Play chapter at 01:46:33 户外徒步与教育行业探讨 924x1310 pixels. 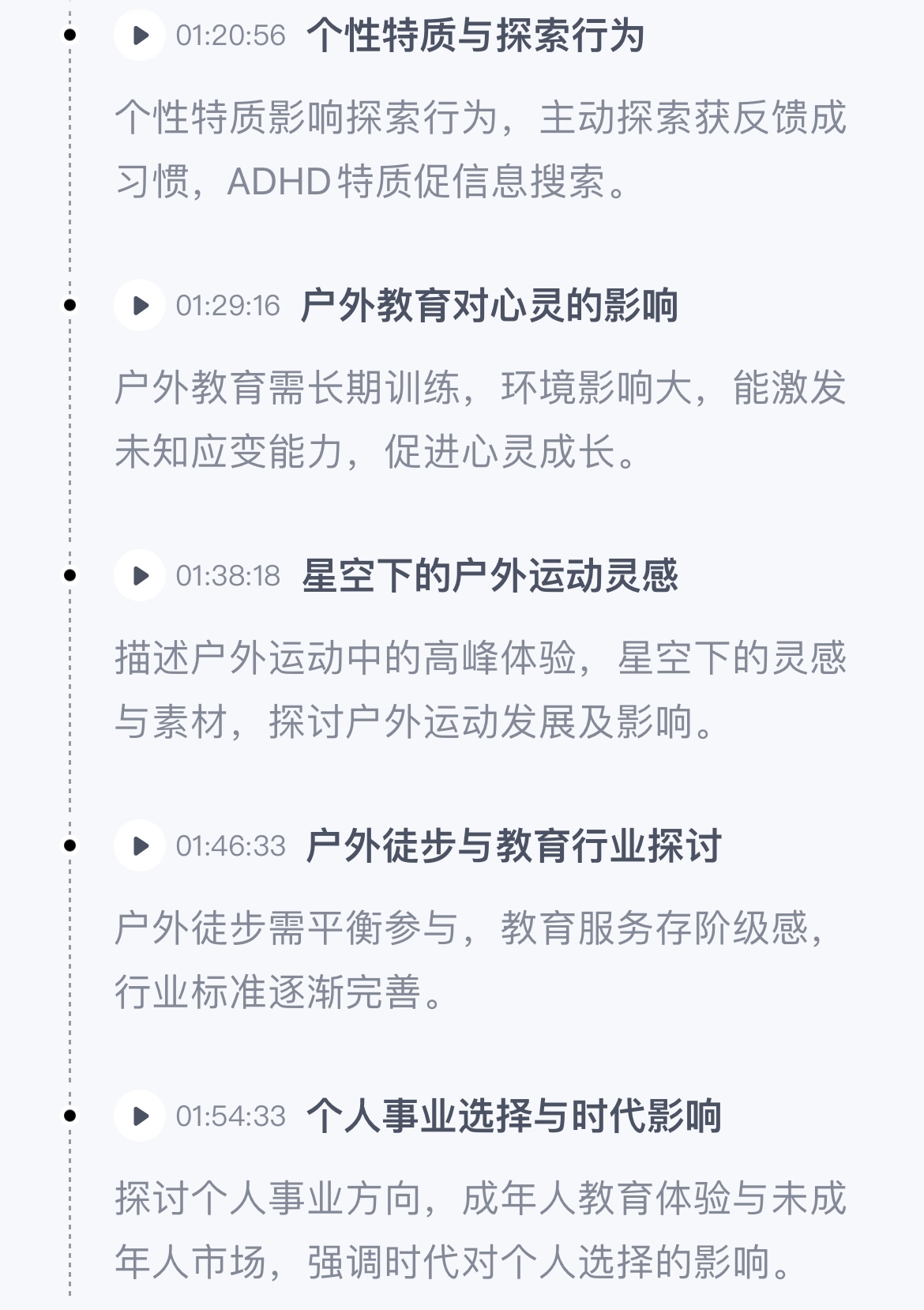140,846
